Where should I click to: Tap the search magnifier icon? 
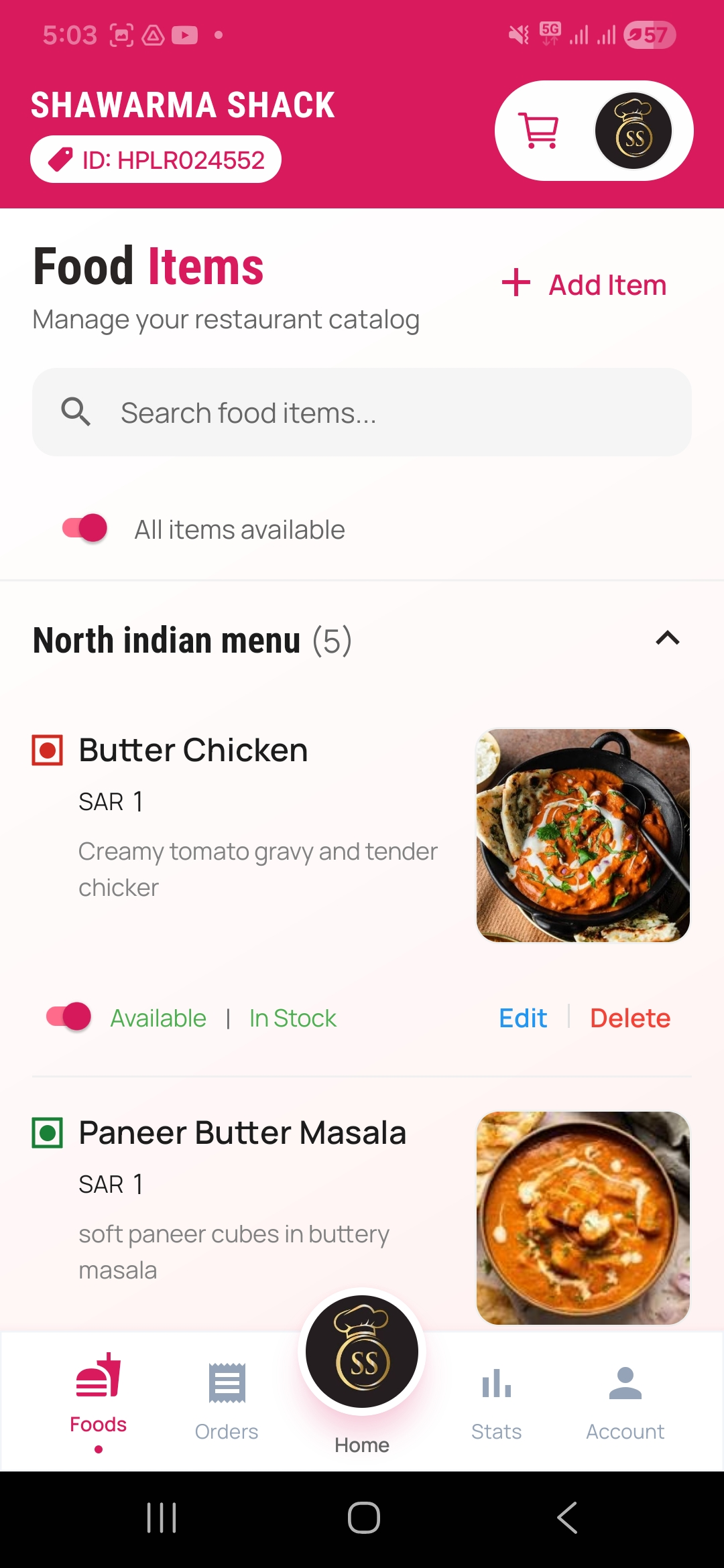pos(76,411)
